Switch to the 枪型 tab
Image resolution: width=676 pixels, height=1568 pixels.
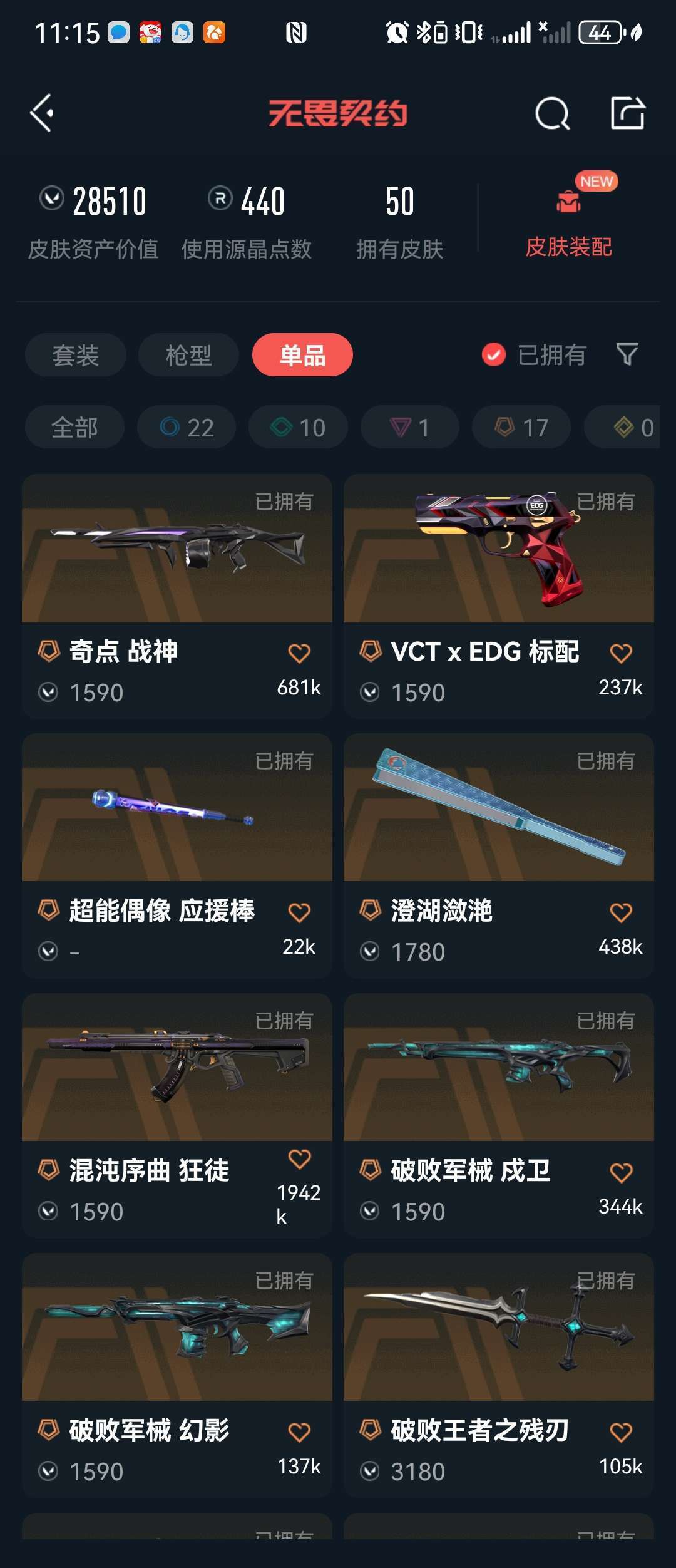point(188,355)
